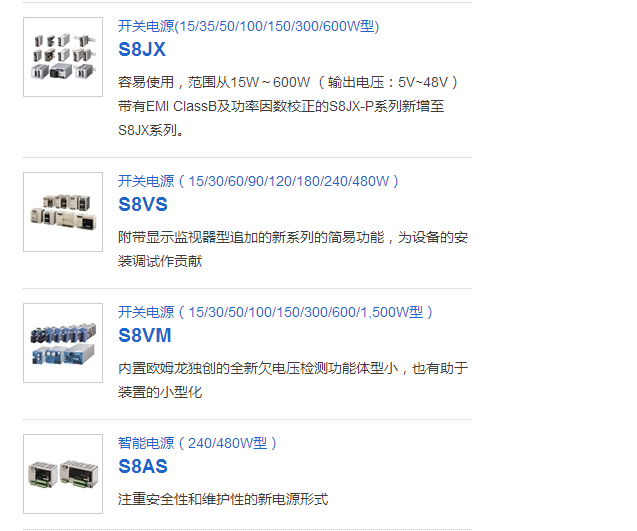
Task: Tap the S8AS smart power supply thumbnail
Action: (63, 474)
